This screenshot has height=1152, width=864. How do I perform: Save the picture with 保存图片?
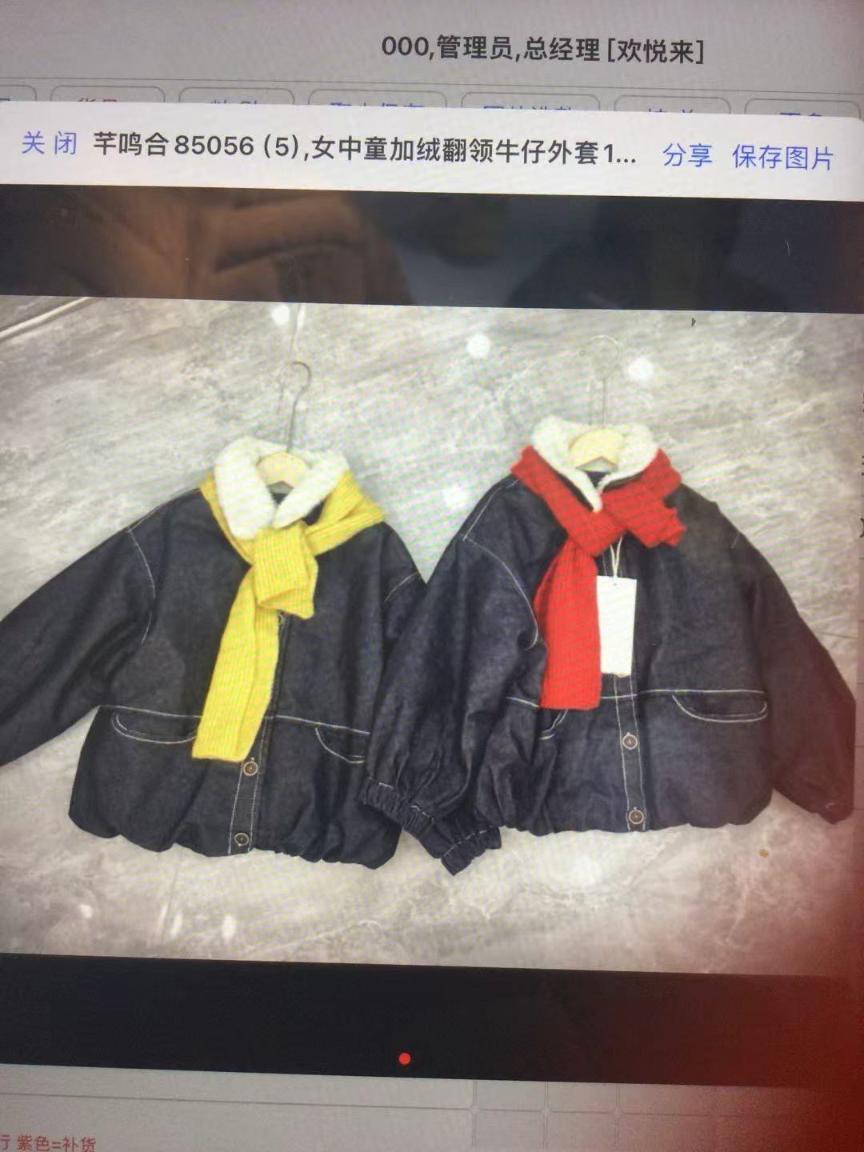click(782, 157)
